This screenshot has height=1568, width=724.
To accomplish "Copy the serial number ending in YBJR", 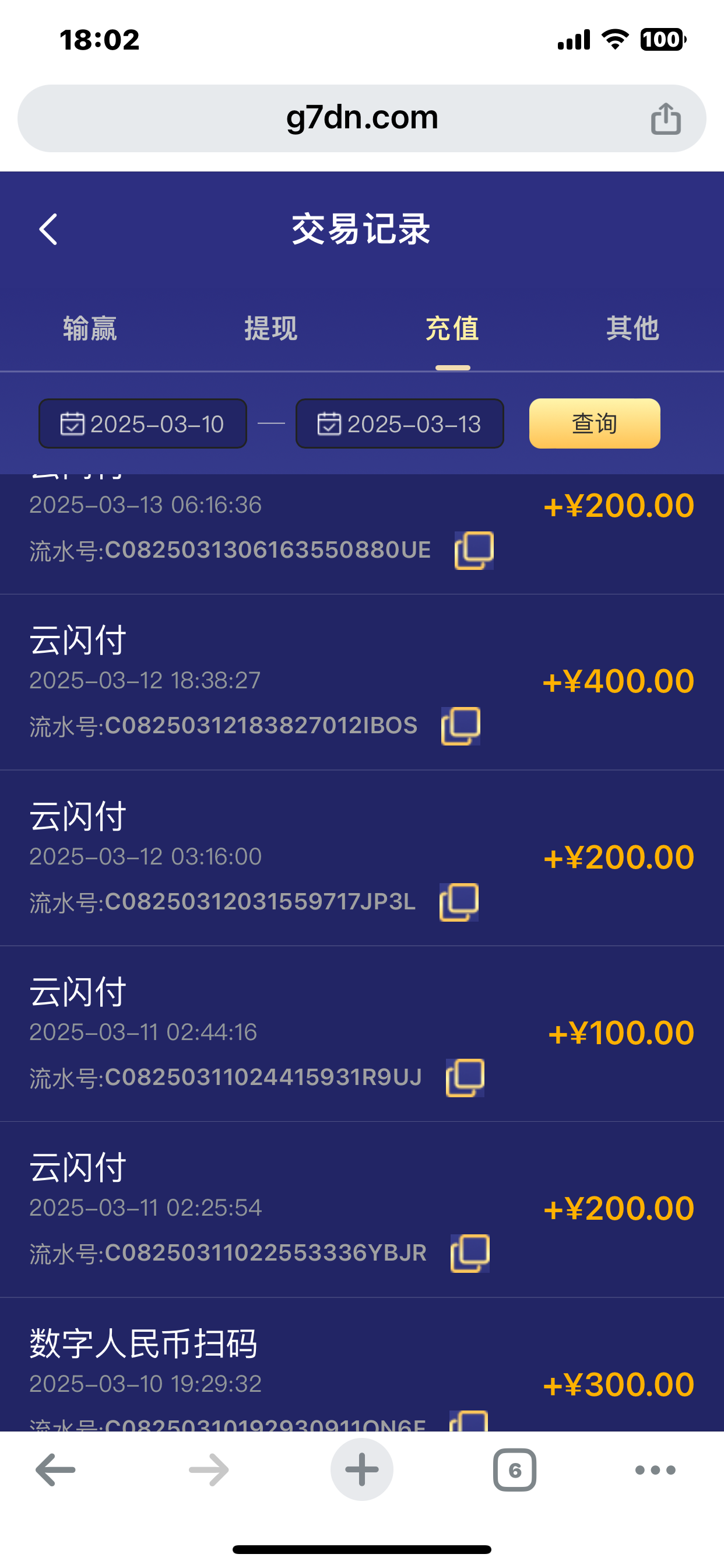I will click(470, 1252).
